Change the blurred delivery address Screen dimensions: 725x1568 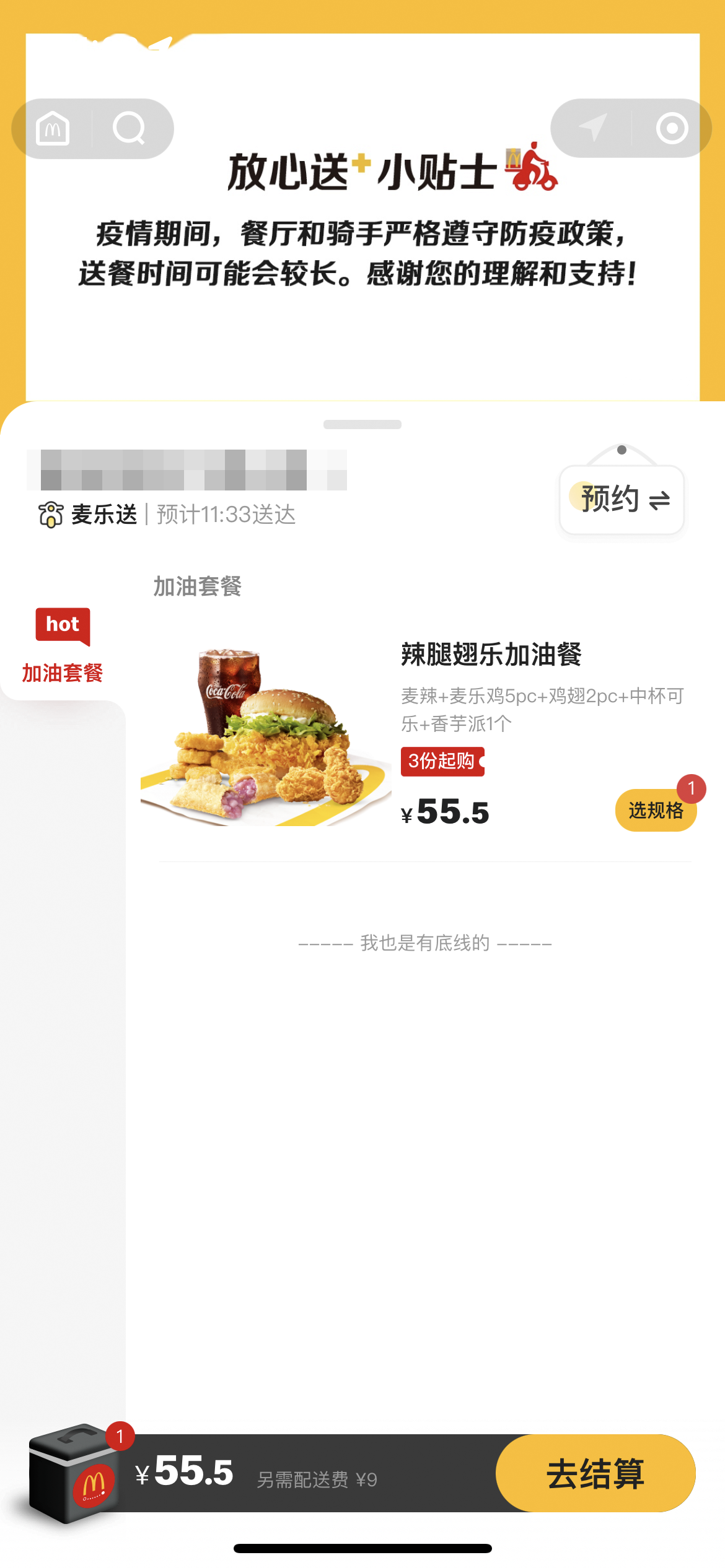[x=187, y=471]
